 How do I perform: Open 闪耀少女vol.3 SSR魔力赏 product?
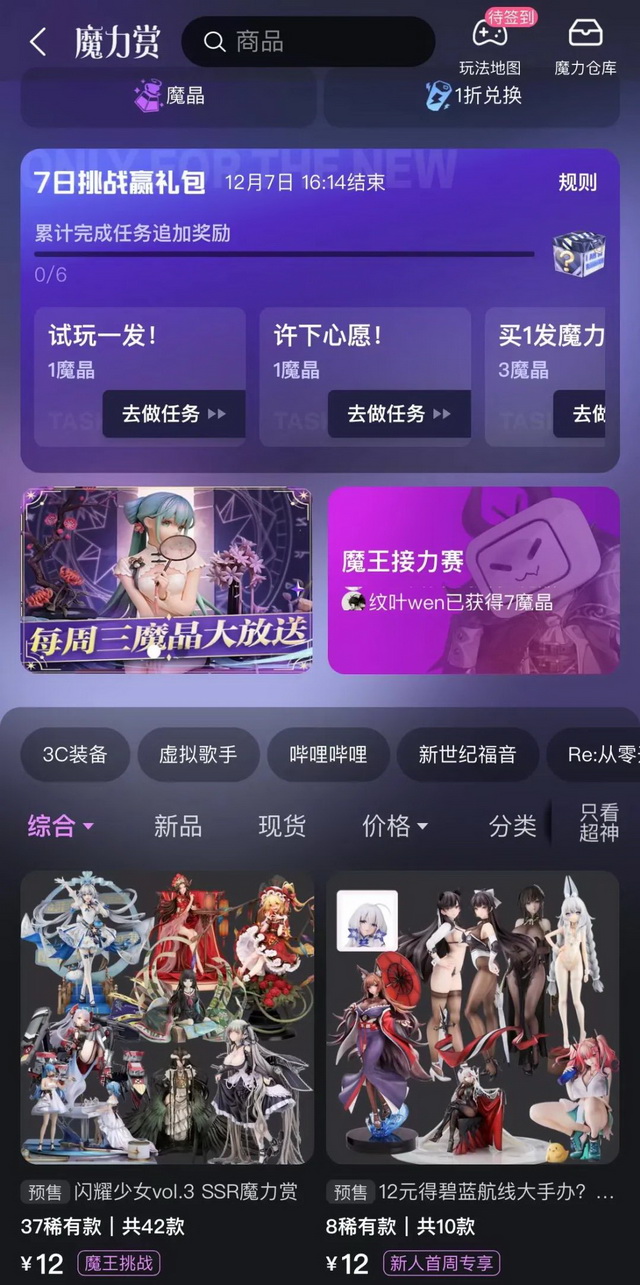click(x=167, y=1030)
